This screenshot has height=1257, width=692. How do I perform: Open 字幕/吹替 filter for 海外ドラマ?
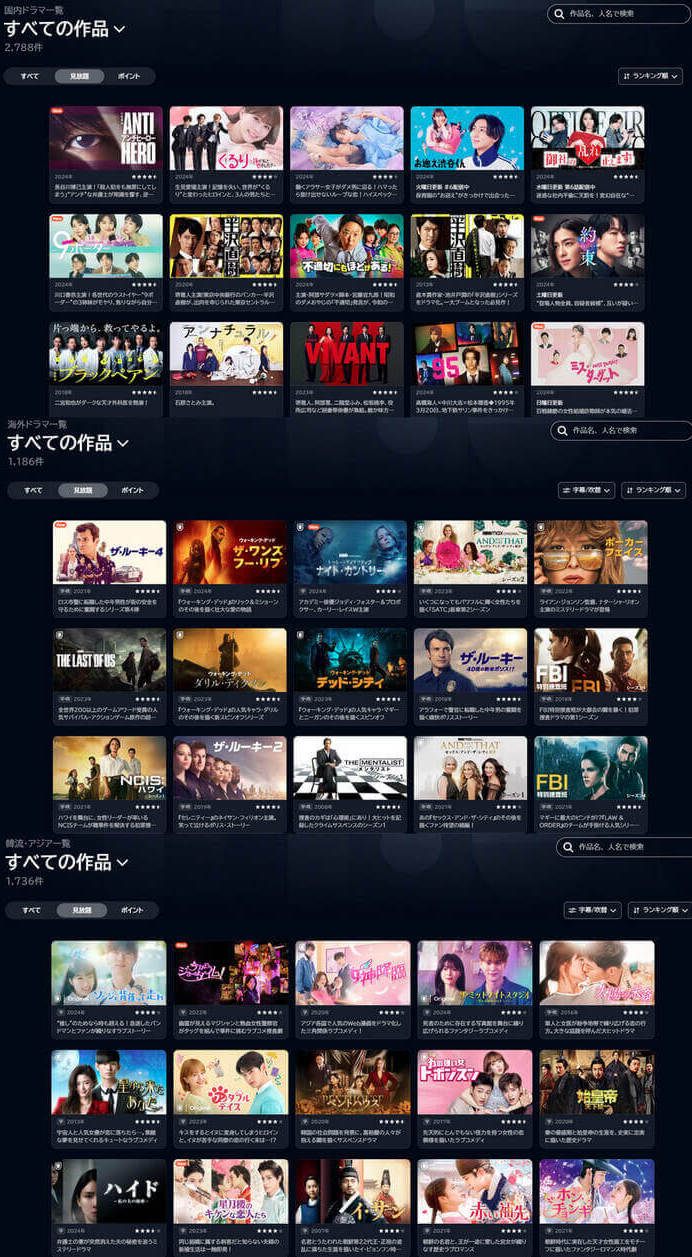pyautogui.click(x=586, y=490)
